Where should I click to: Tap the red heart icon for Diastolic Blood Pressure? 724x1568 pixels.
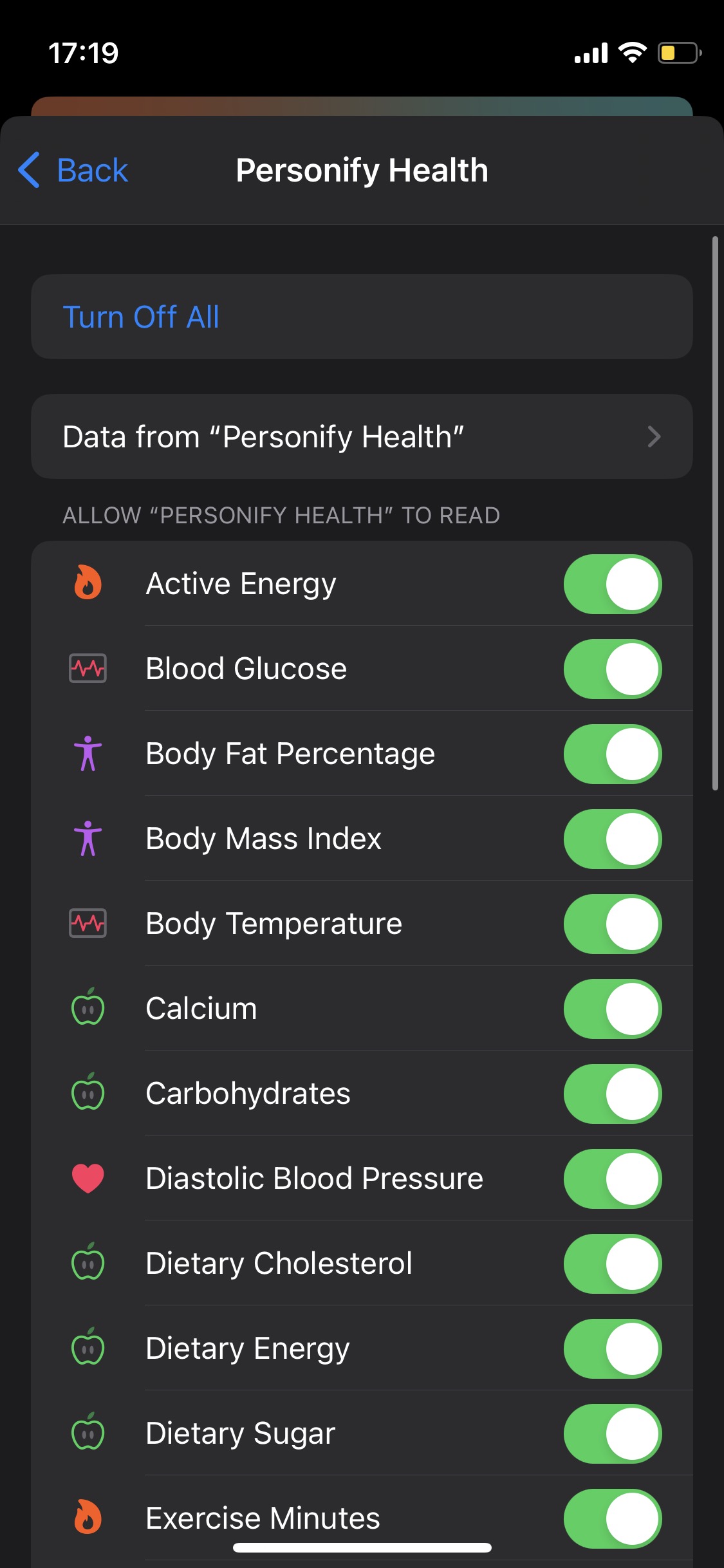coord(88,1178)
